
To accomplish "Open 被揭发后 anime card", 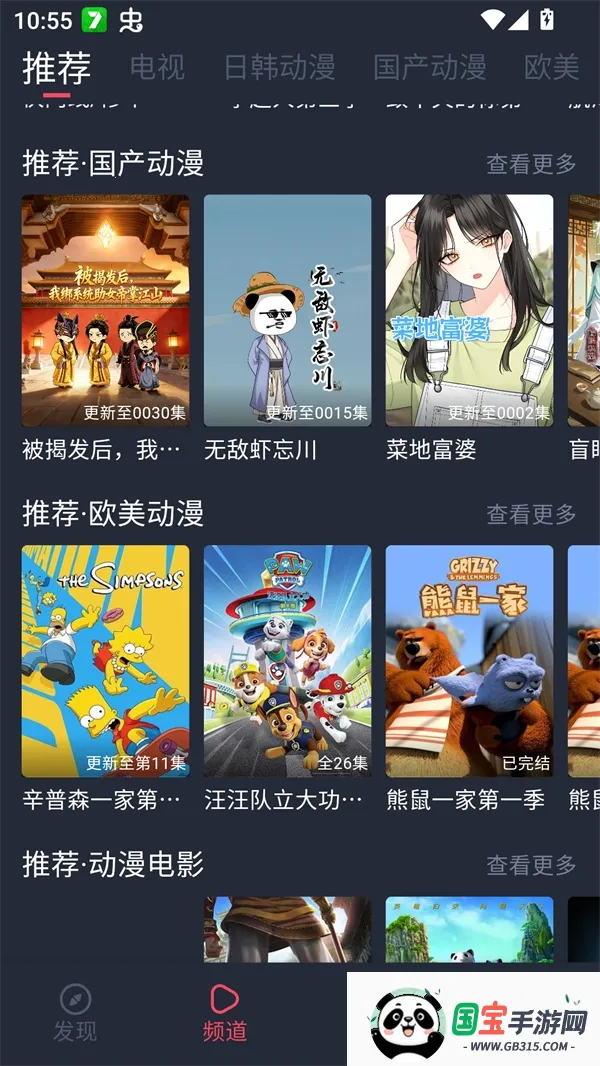I will (x=105, y=311).
